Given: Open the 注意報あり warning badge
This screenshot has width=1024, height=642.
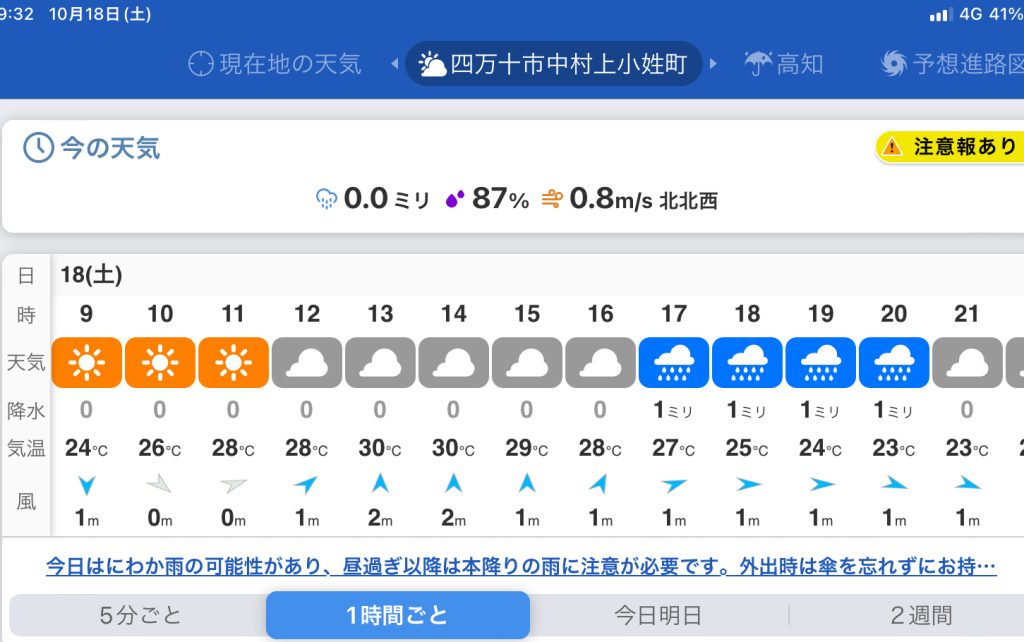Looking at the screenshot, I should pos(949,147).
